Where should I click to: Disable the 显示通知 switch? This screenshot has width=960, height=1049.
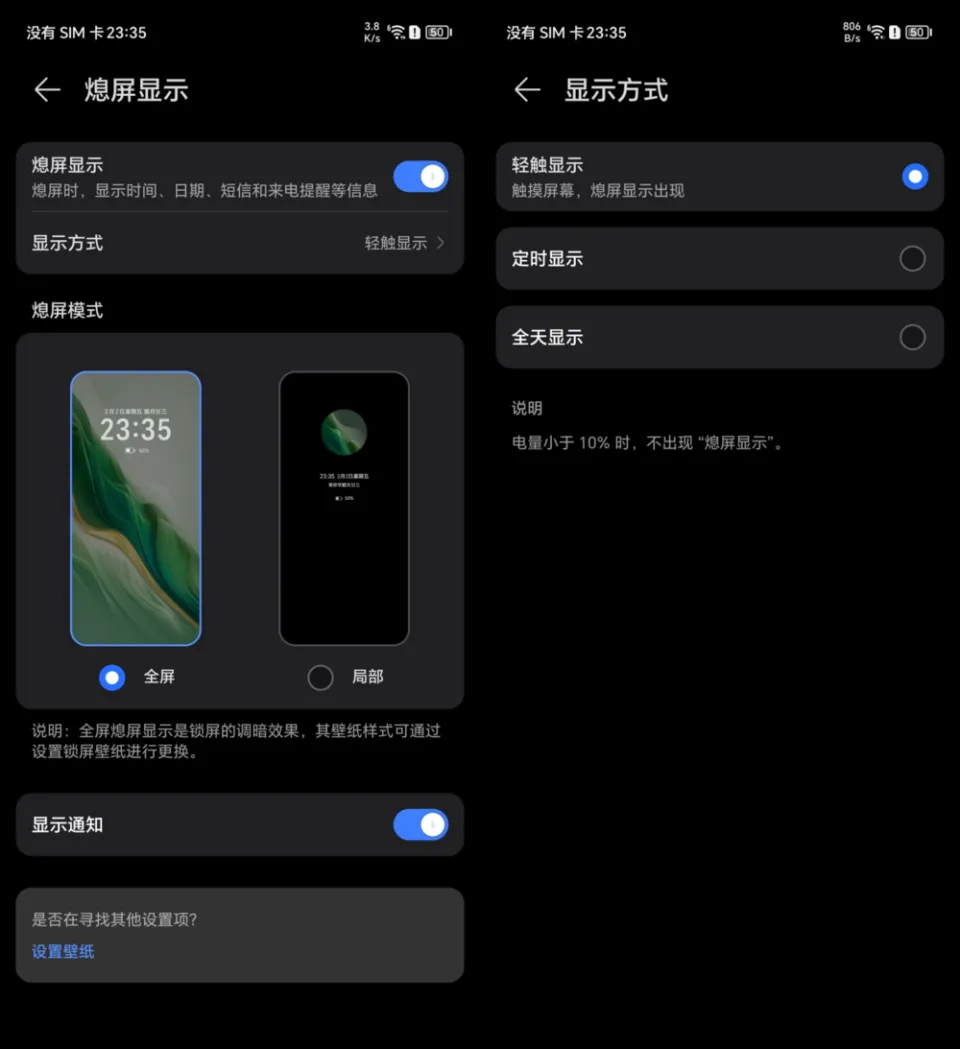pos(420,825)
